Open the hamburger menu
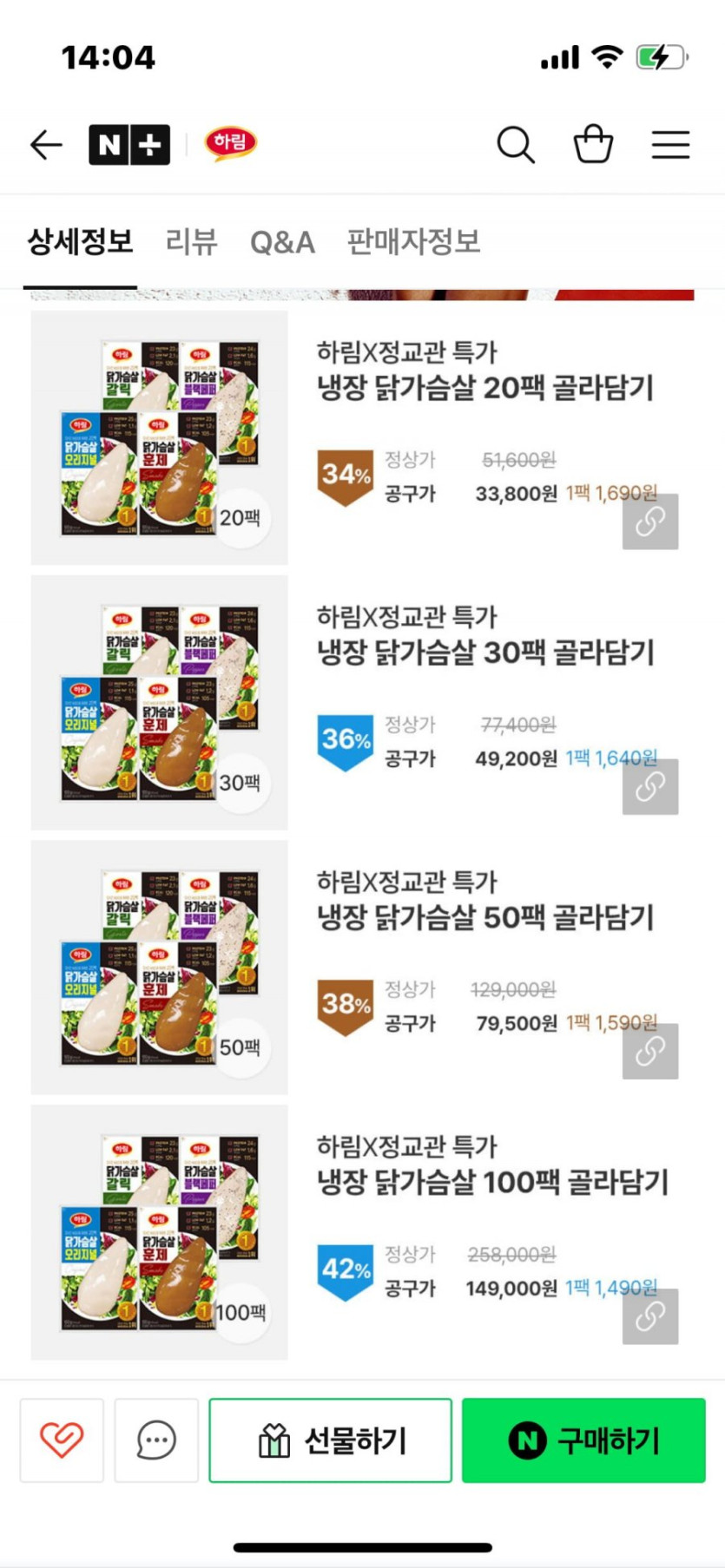 (670, 144)
